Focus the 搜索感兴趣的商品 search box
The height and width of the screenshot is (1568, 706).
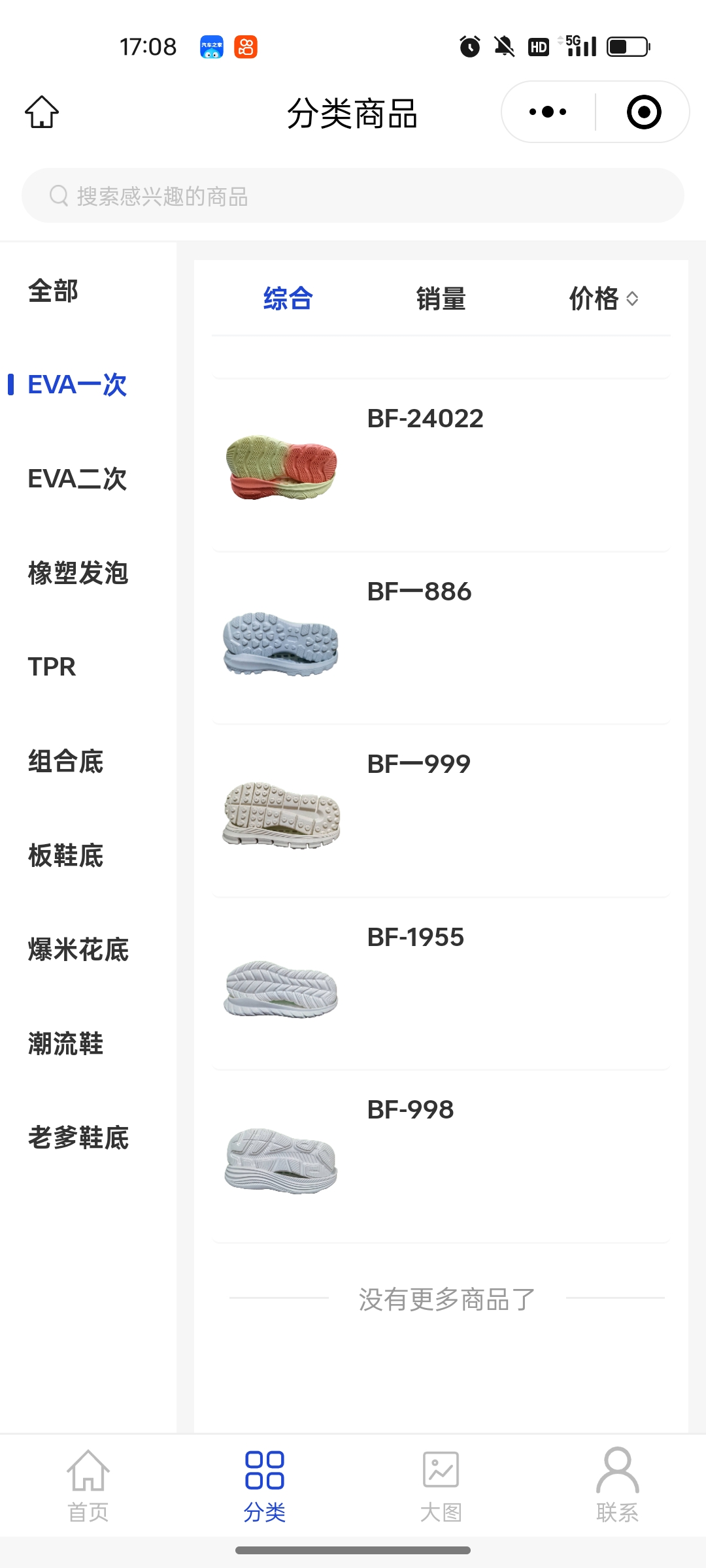pyautogui.click(x=353, y=196)
